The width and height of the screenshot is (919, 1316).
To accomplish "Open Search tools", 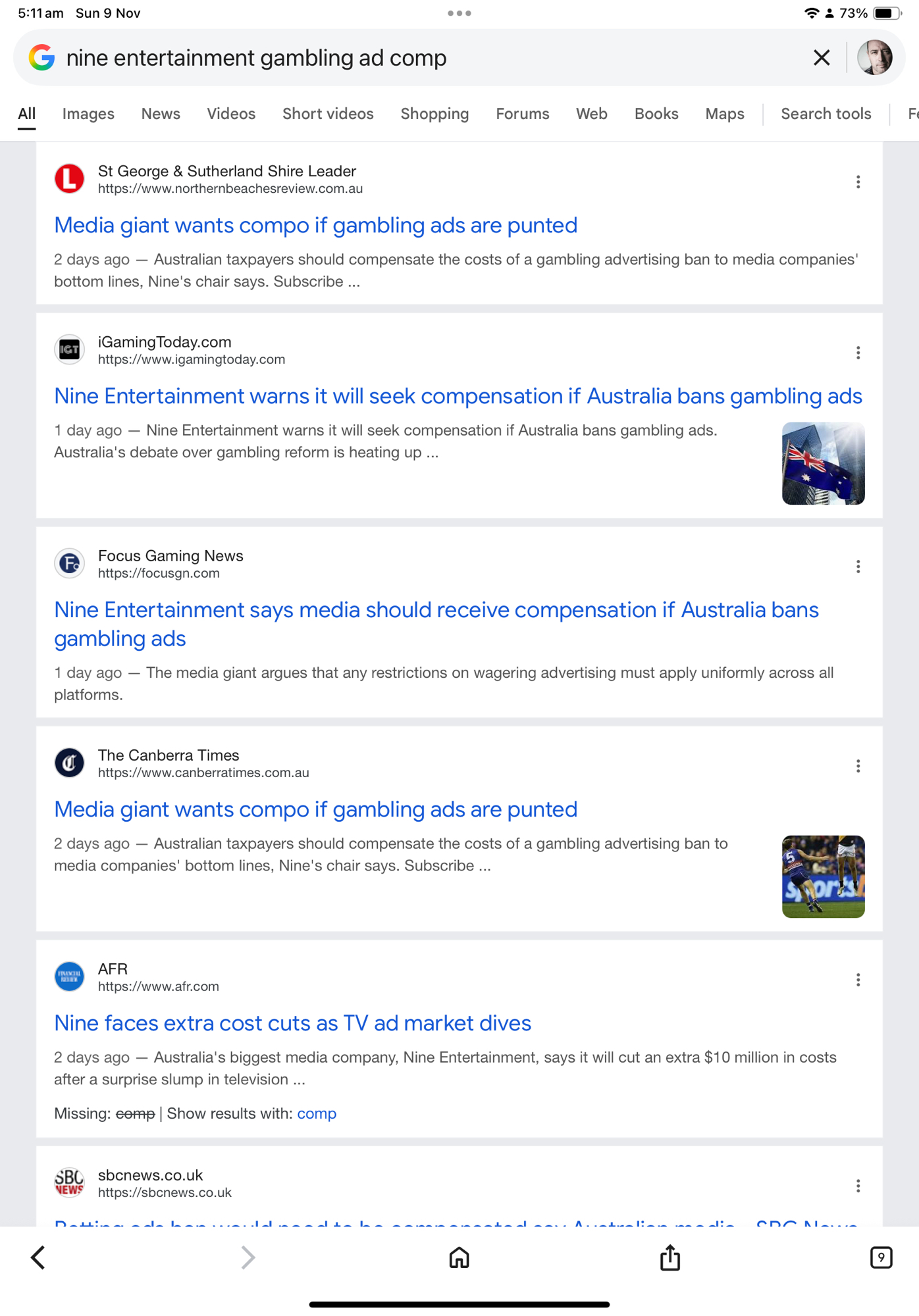I will click(x=826, y=114).
